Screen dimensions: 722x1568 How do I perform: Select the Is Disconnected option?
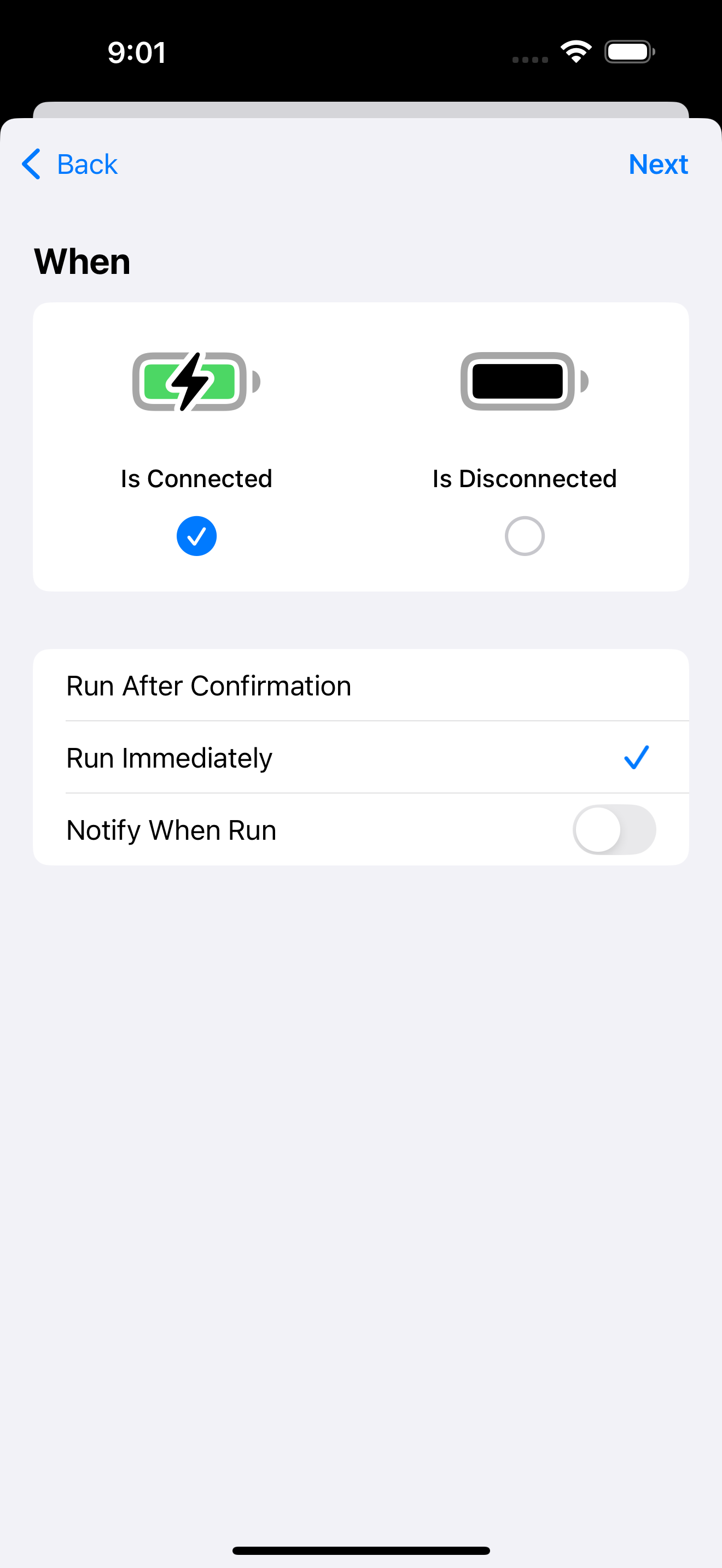tap(524, 536)
